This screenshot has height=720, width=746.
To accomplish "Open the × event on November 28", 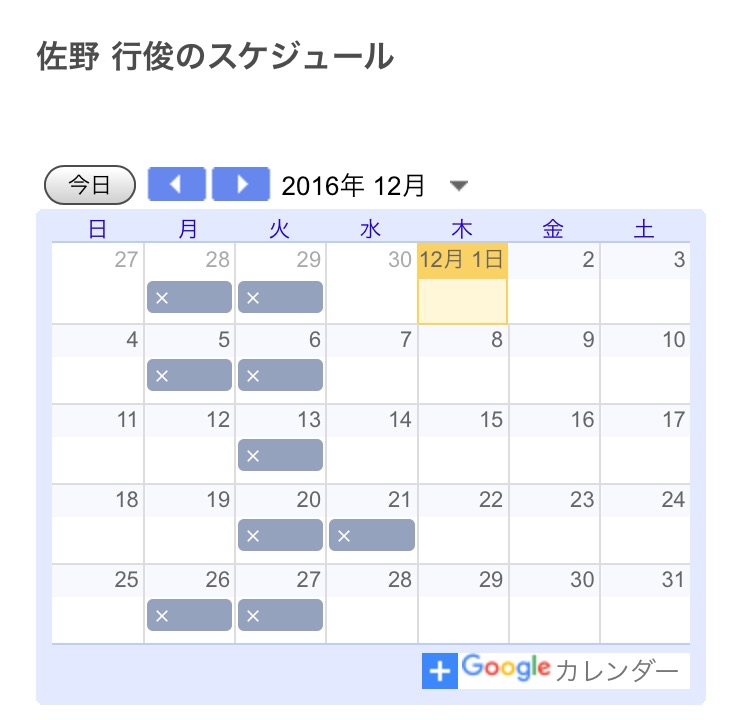I will pyautogui.click(x=189, y=297).
